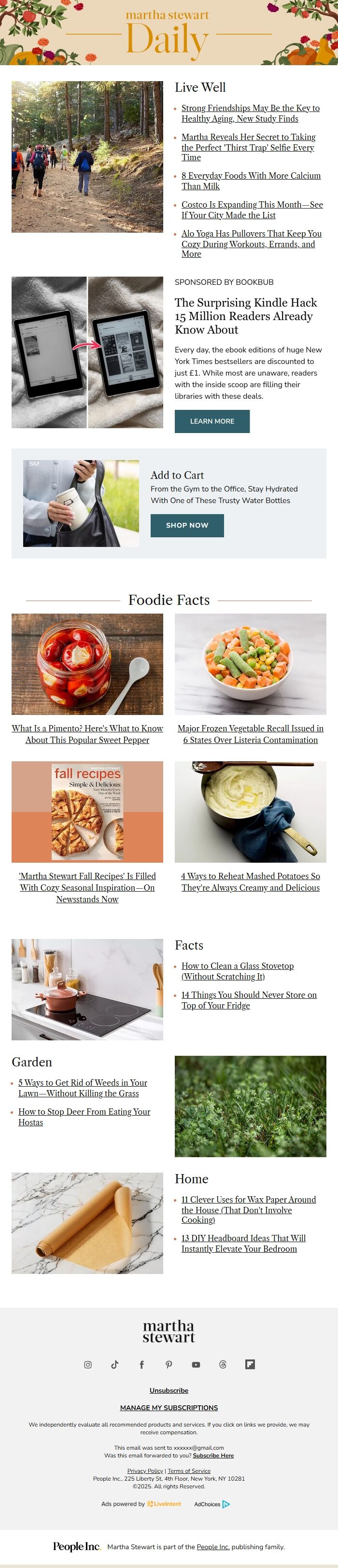Tap Learn More on the Kindle hack ad
The image size is (338, 1568).
212,421
